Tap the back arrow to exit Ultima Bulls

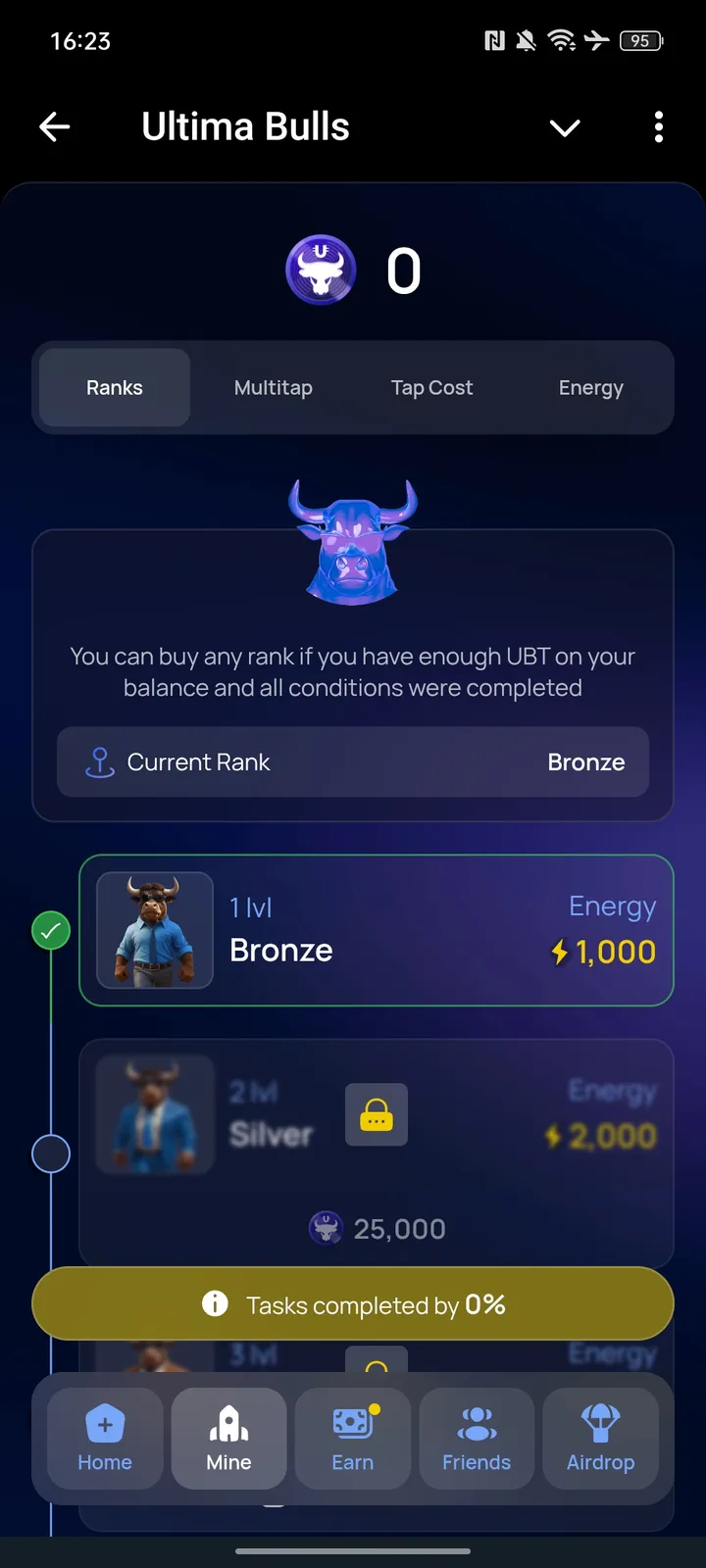[55, 126]
